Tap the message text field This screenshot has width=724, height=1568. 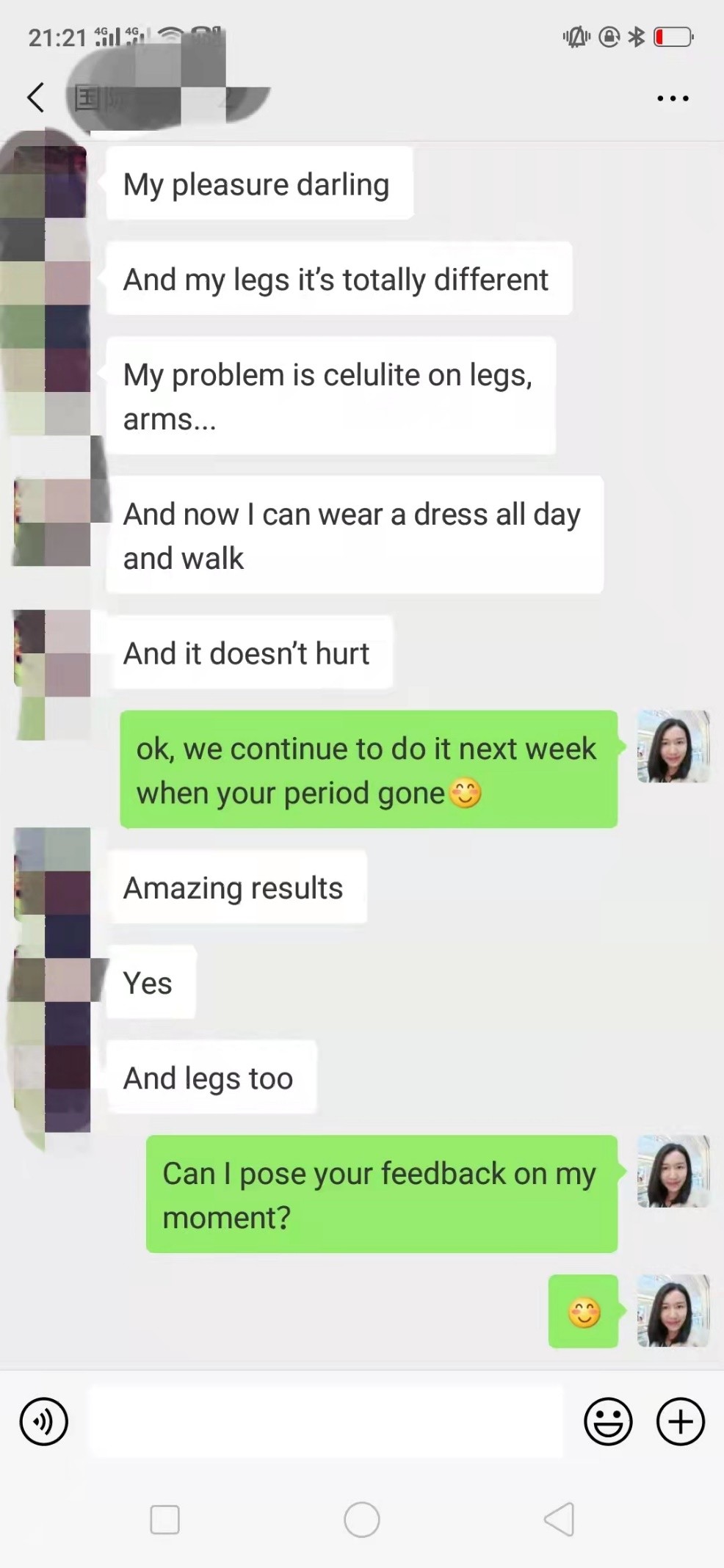coord(326,1421)
